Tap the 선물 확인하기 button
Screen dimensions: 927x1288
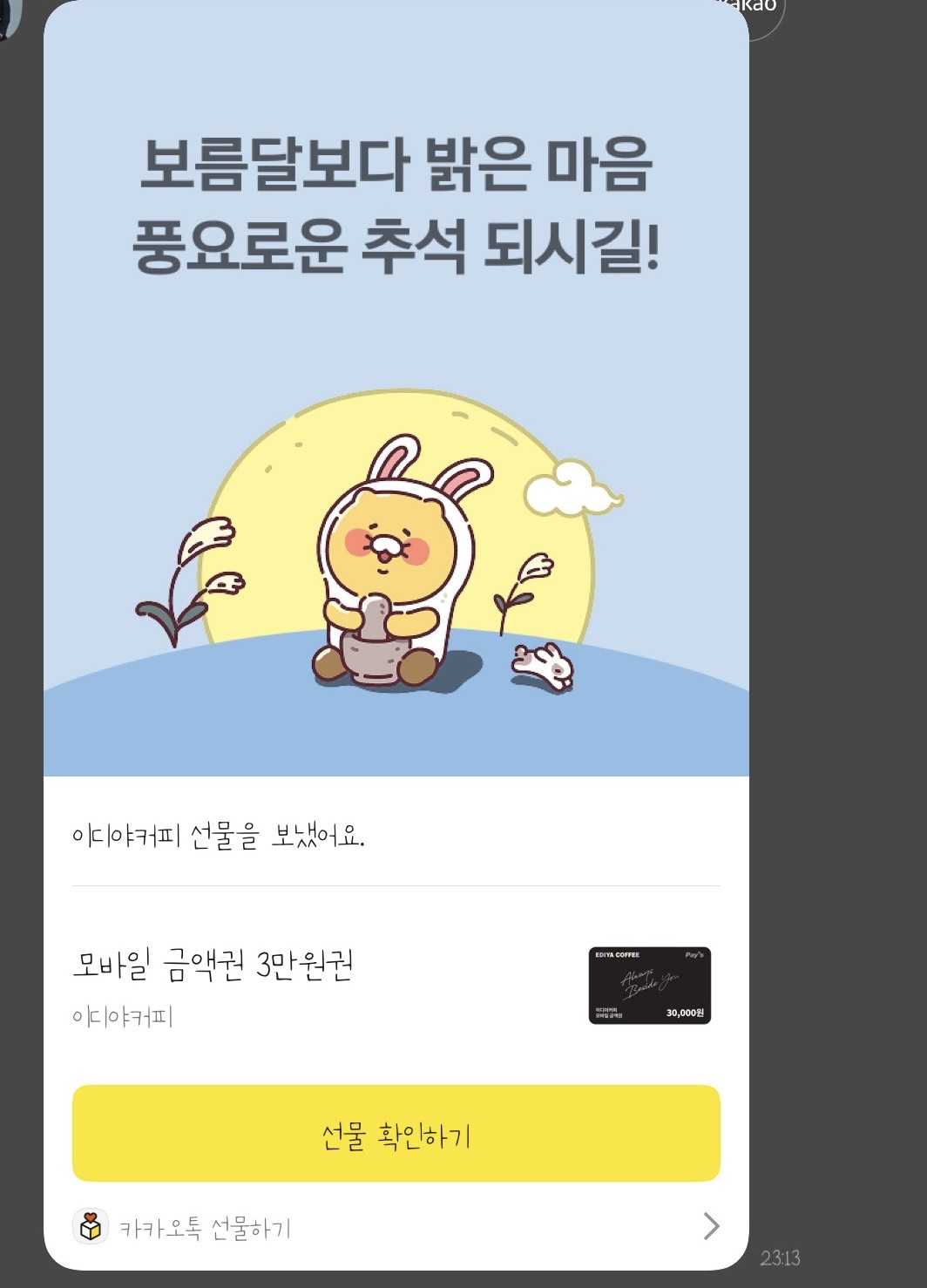tap(396, 1133)
